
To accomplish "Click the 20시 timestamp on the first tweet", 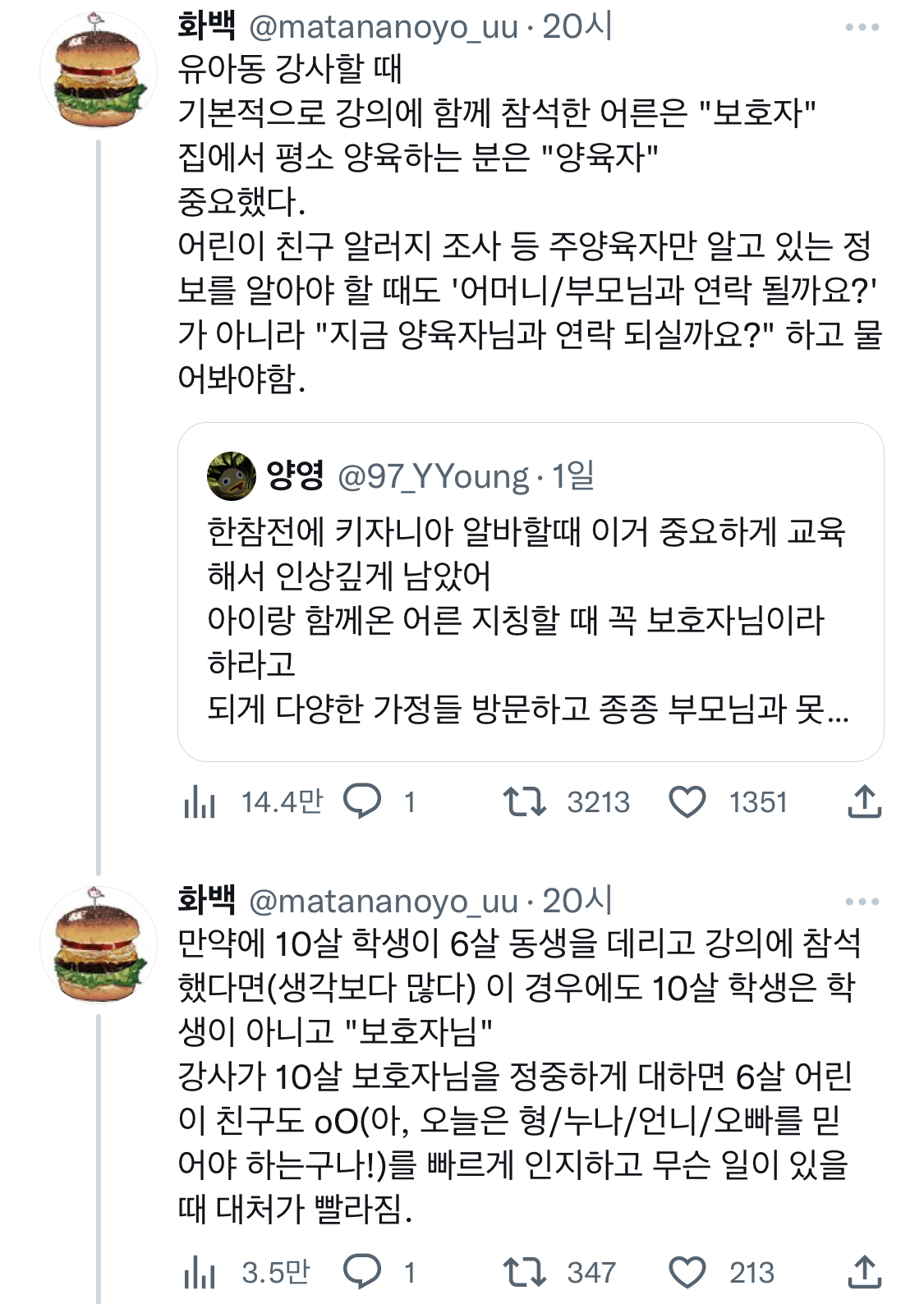I will [575, 26].
